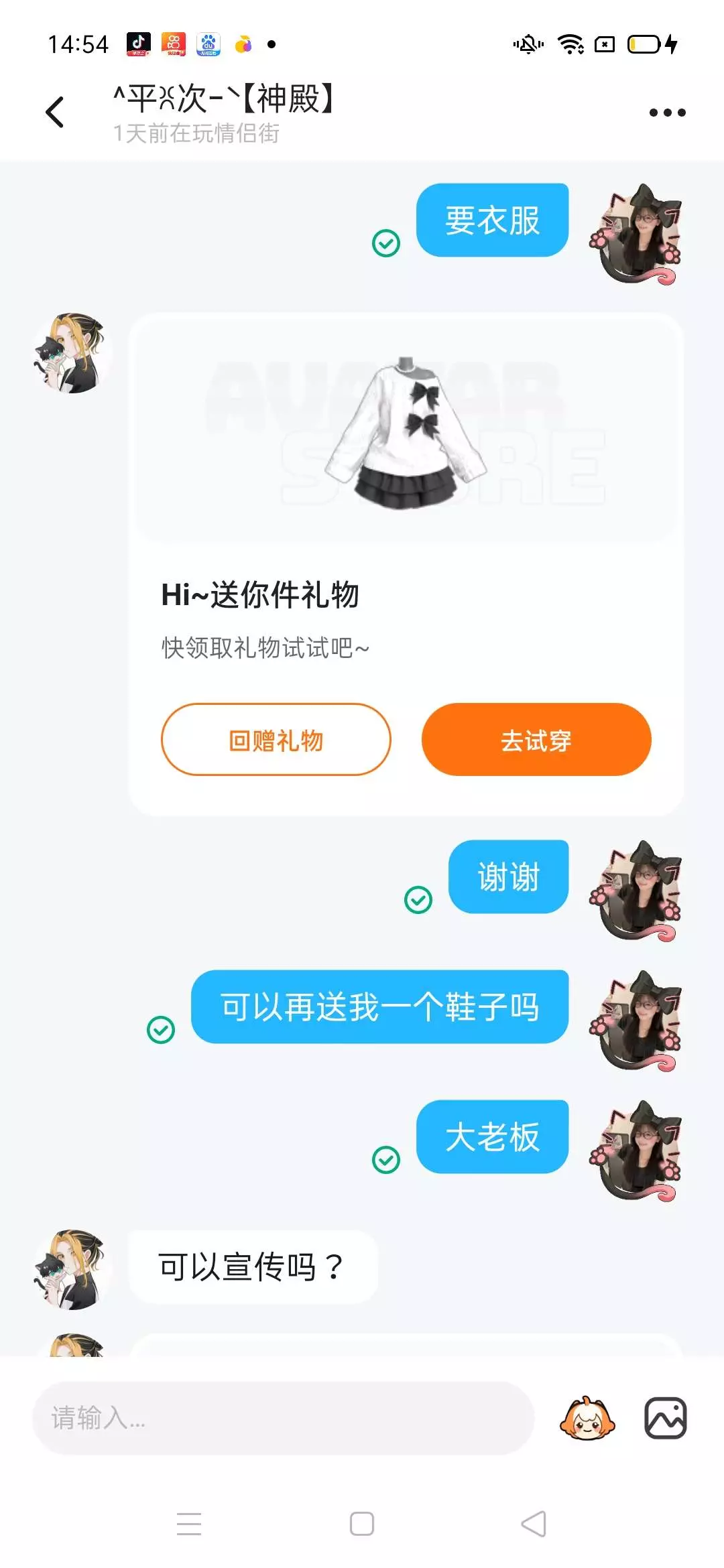Open my avatar next to 要衣服 message
Screen dimensions: 724x1568
pos(636,234)
